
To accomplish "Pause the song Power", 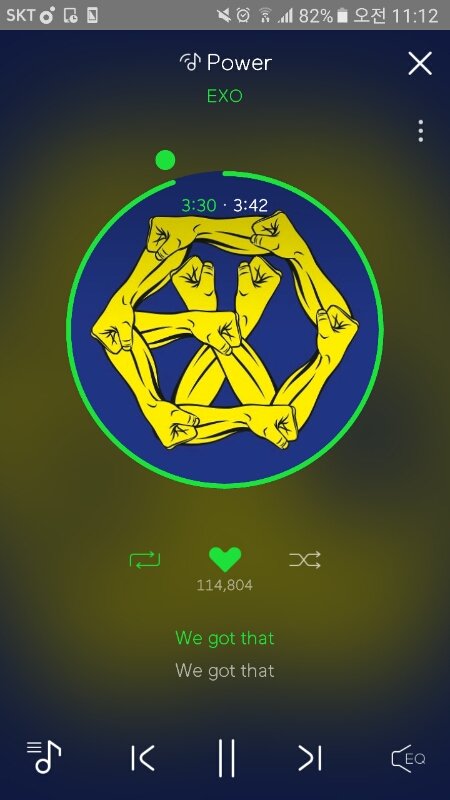I will pos(227,758).
